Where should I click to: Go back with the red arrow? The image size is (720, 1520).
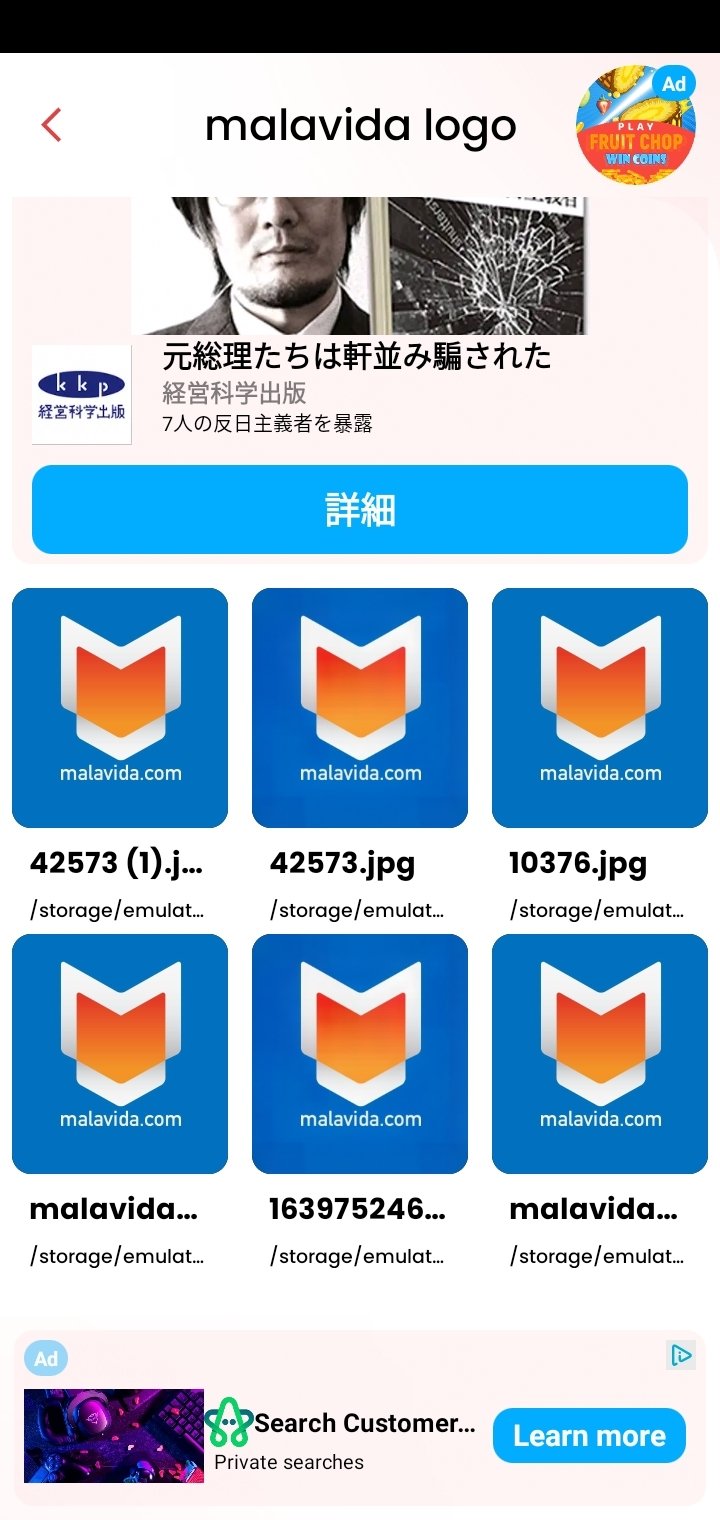tap(51, 125)
